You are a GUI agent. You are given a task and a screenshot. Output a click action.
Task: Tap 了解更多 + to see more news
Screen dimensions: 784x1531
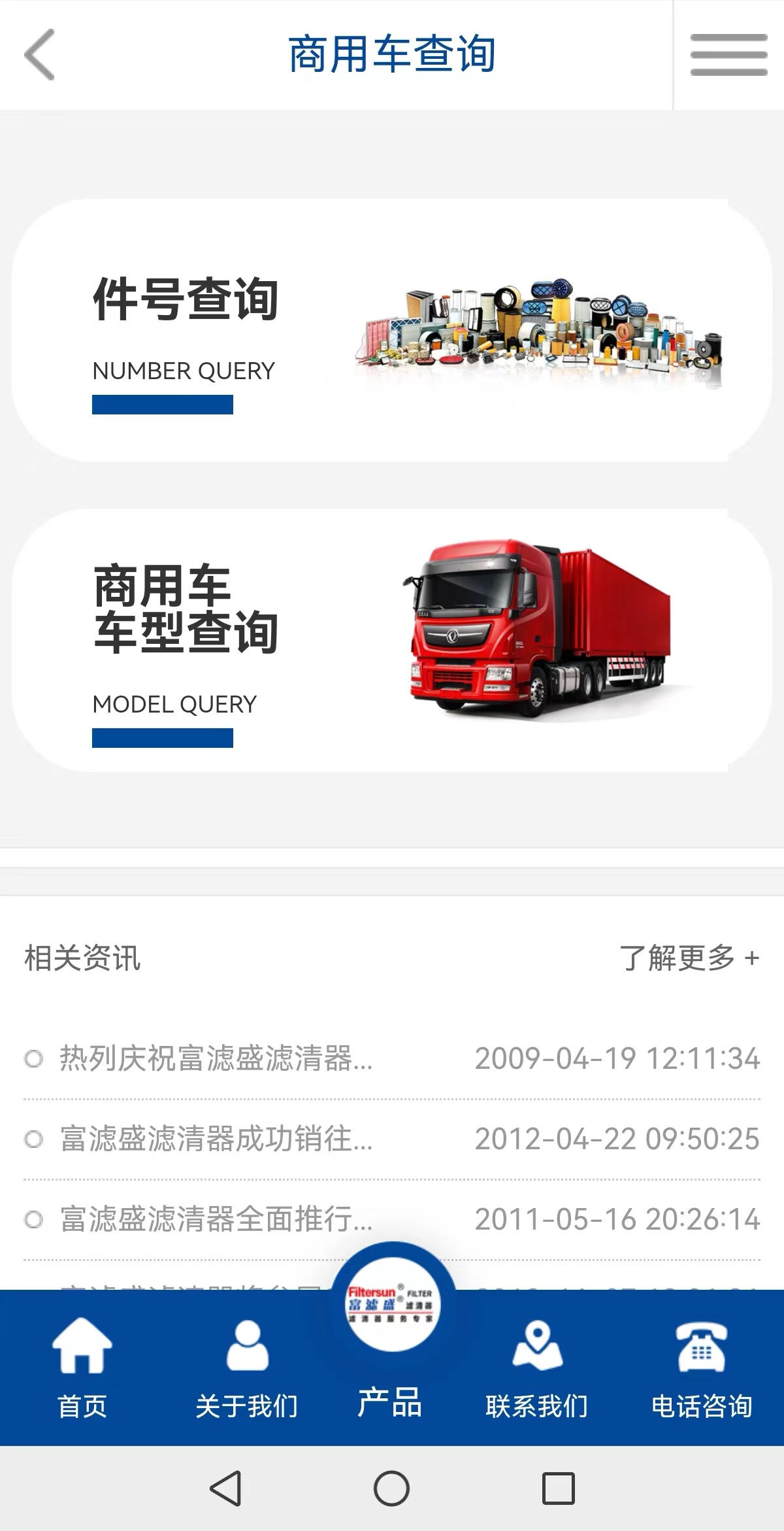[689, 958]
